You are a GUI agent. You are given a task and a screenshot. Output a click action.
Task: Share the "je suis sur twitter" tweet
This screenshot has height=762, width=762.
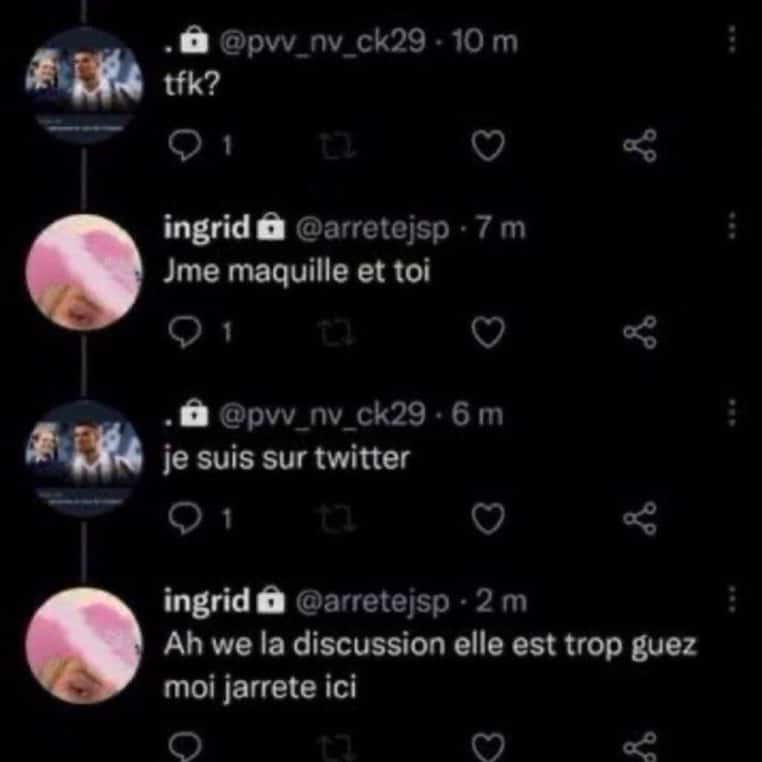(639, 518)
